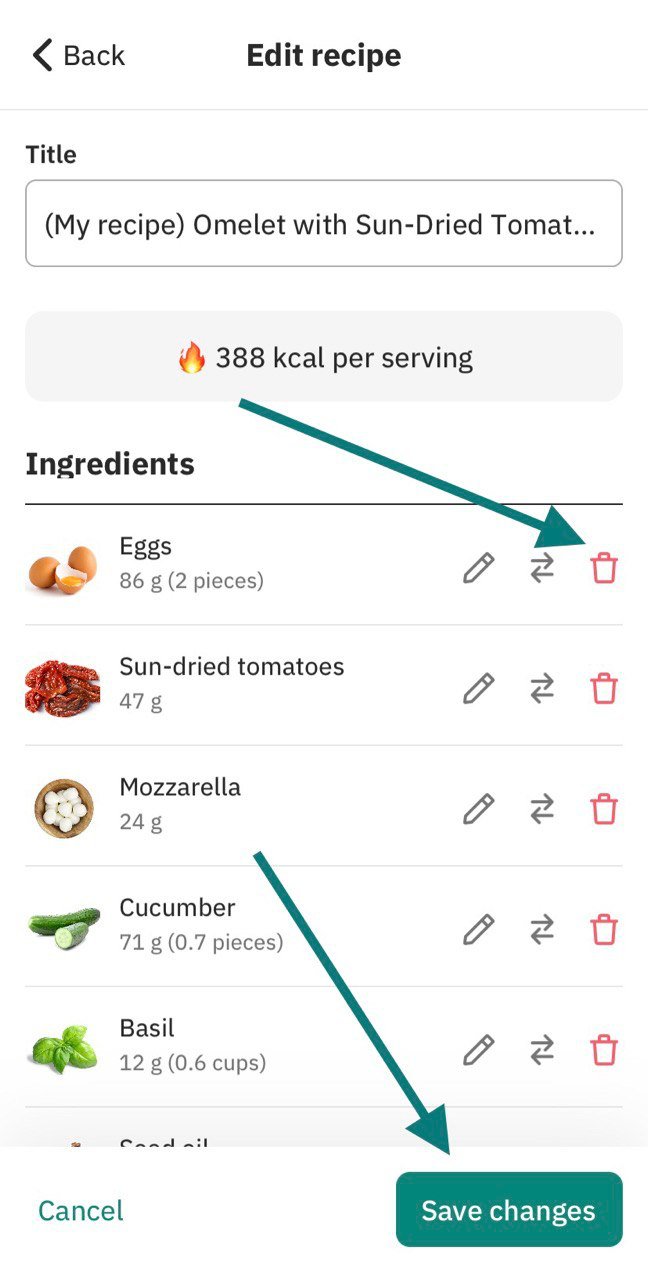This screenshot has width=648, height=1280.
Task: Delete the Mozzarella ingredient
Action: point(604,808)
